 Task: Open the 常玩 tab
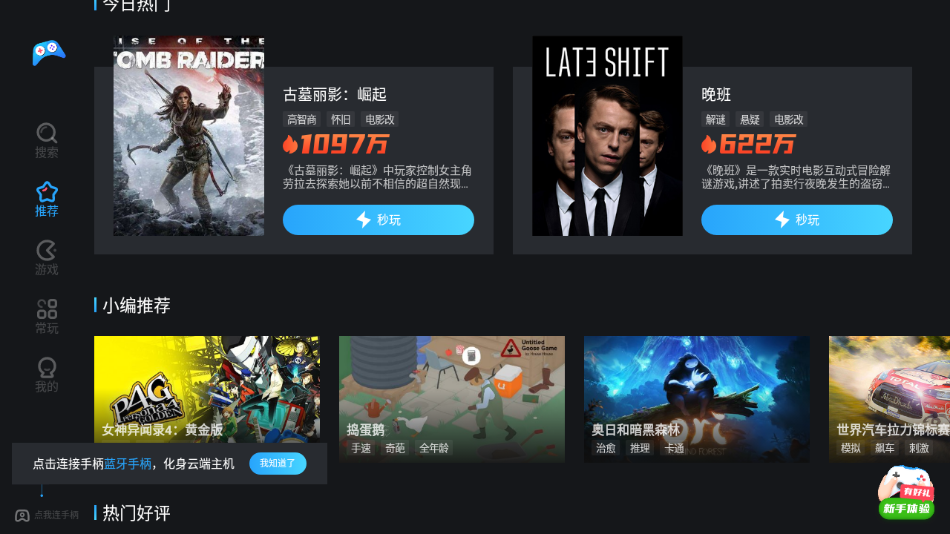47,316
